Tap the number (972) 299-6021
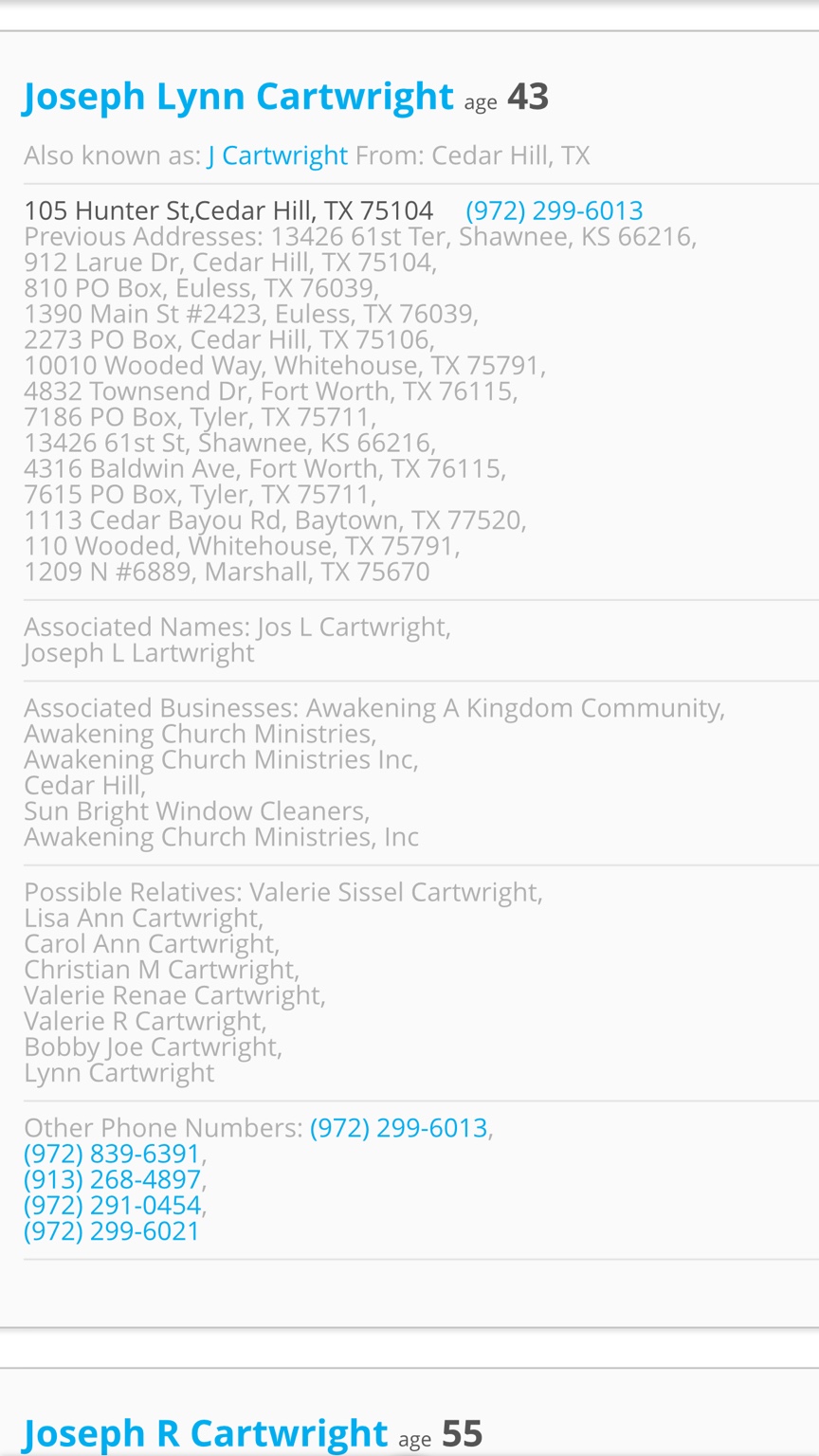 coord(112,1230)
